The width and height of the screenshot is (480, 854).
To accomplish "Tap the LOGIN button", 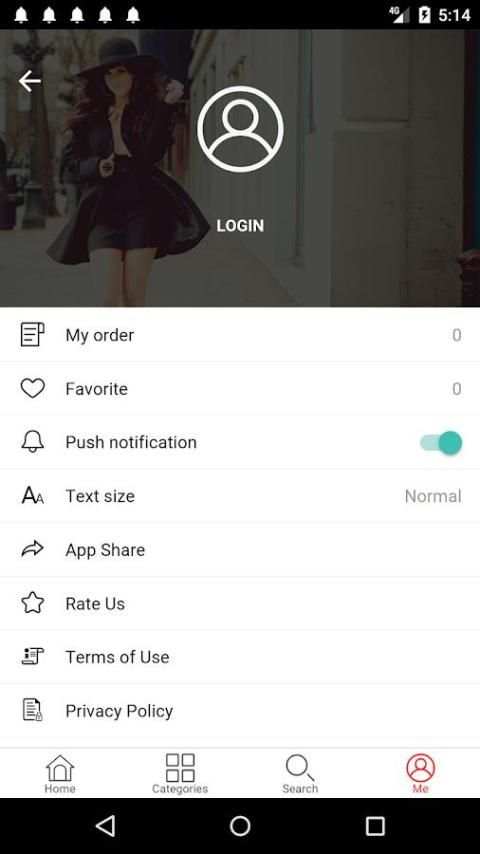I will 240,225.
